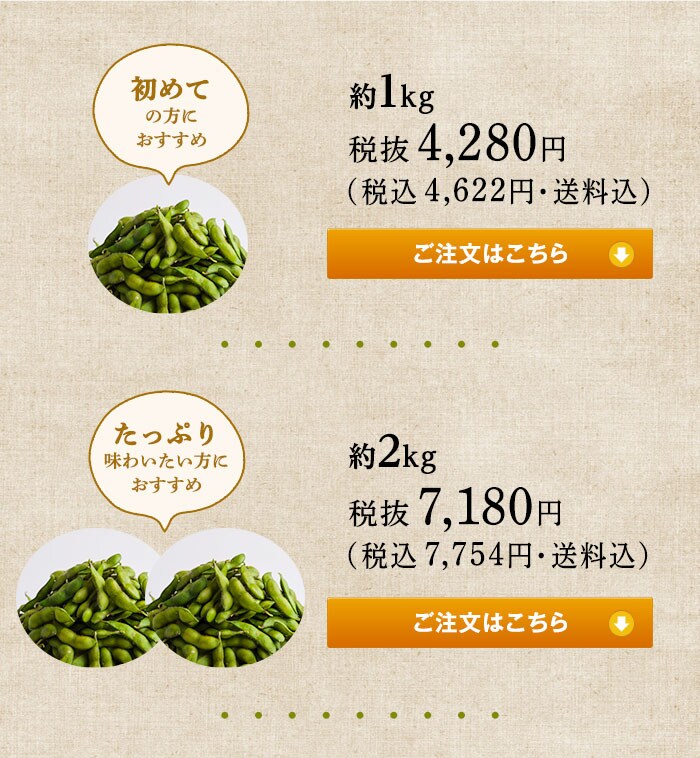Order the 2kg pack via ご注文はこちら
700x758 pixels.
coord(489,623)
